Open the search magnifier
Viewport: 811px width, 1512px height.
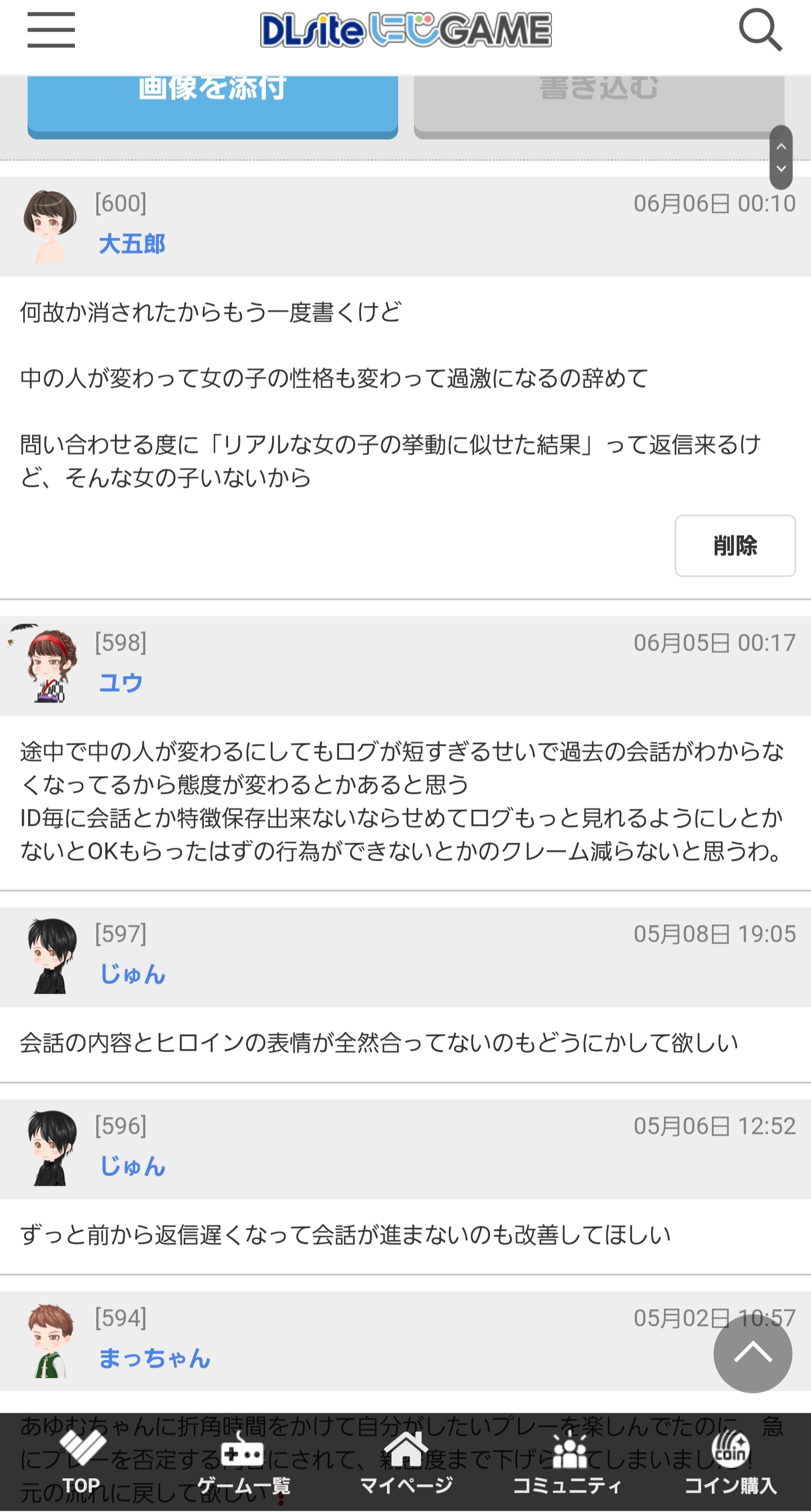(760, 30)
